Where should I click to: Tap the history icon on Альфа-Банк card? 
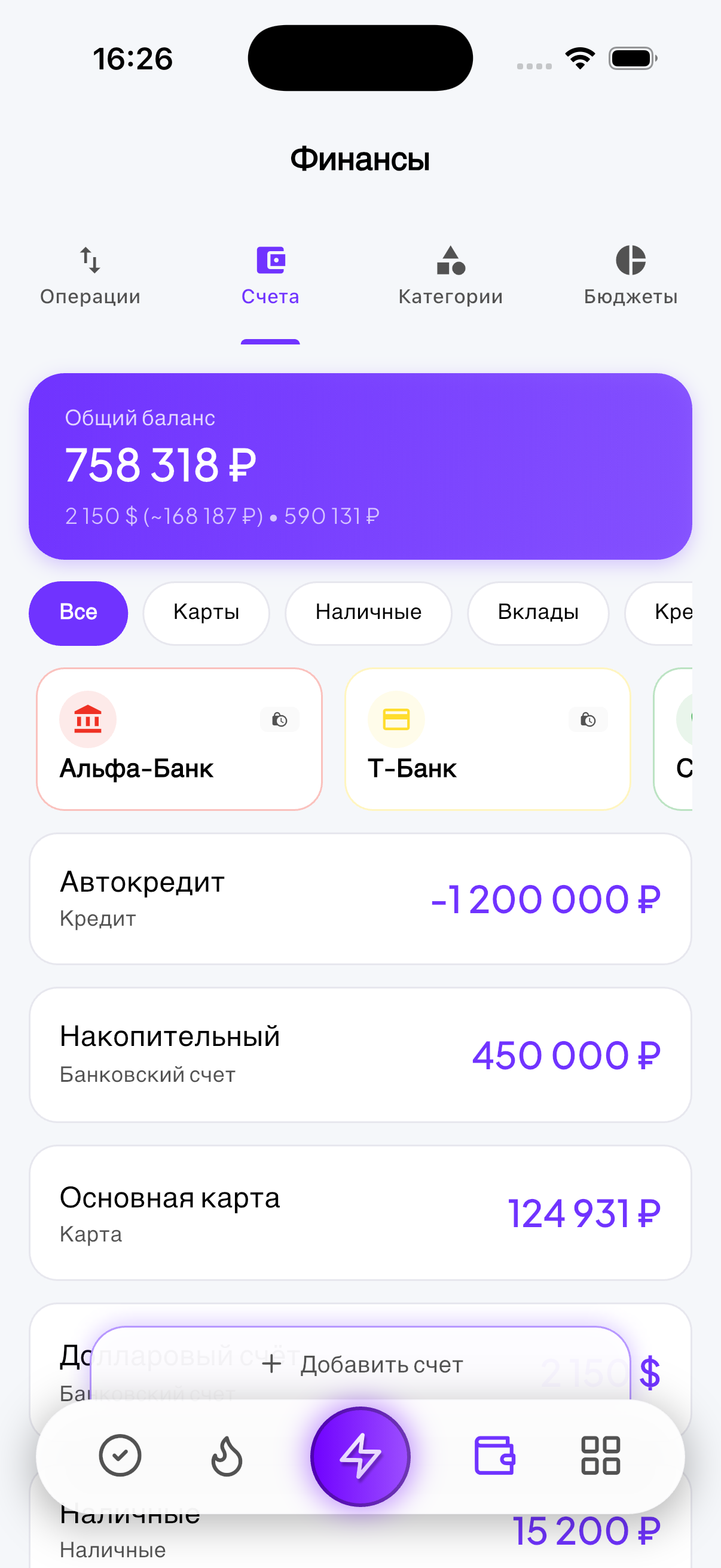tap(279, 719)
